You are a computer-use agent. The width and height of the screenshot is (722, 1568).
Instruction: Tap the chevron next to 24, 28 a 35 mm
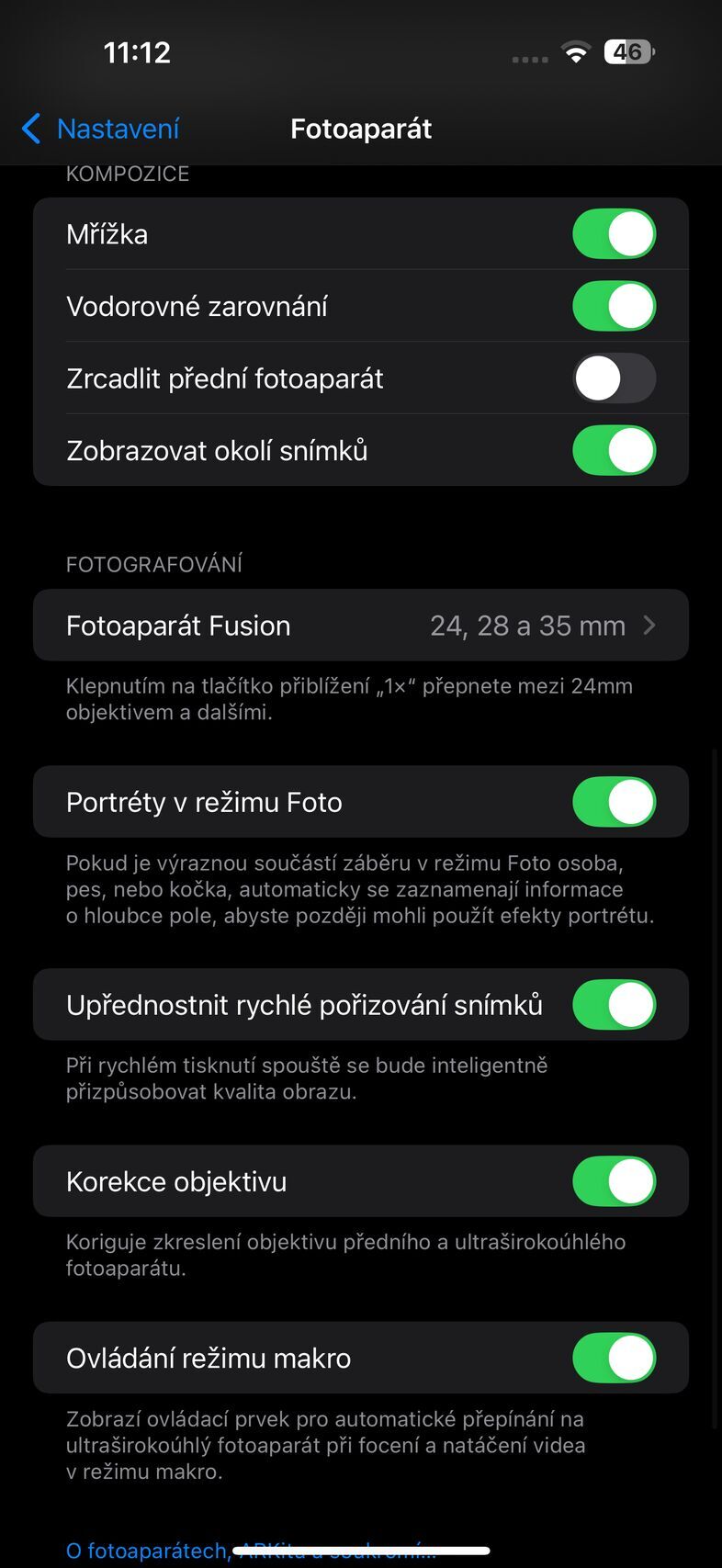[x=649, y=625]
